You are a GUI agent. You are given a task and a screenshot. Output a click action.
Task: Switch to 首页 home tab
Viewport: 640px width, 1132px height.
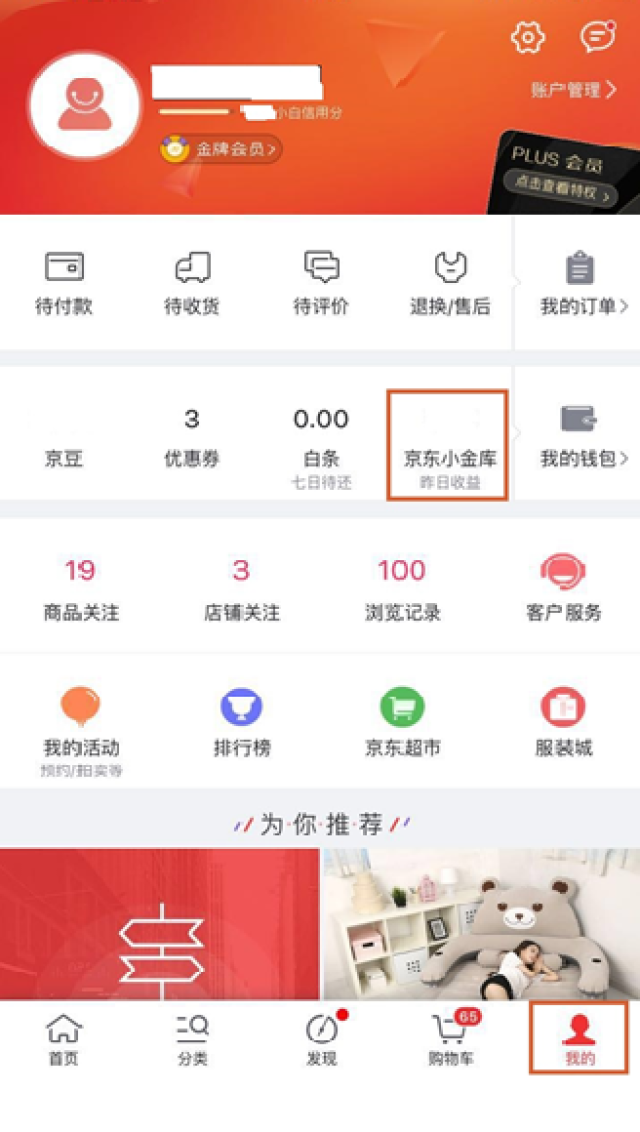pos(63,1040)
